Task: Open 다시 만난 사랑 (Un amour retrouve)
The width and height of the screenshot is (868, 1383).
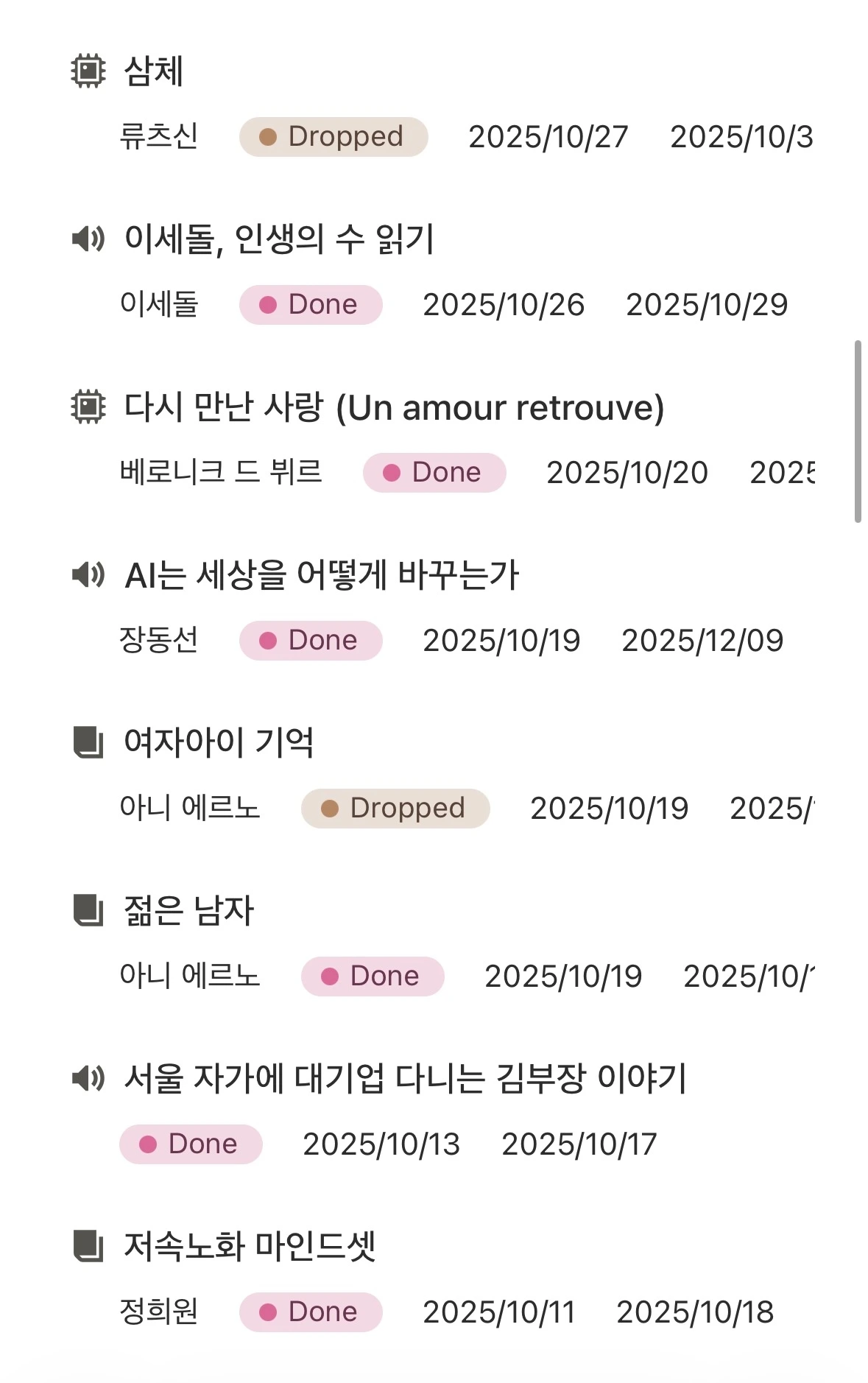Action: pos(394,407)
